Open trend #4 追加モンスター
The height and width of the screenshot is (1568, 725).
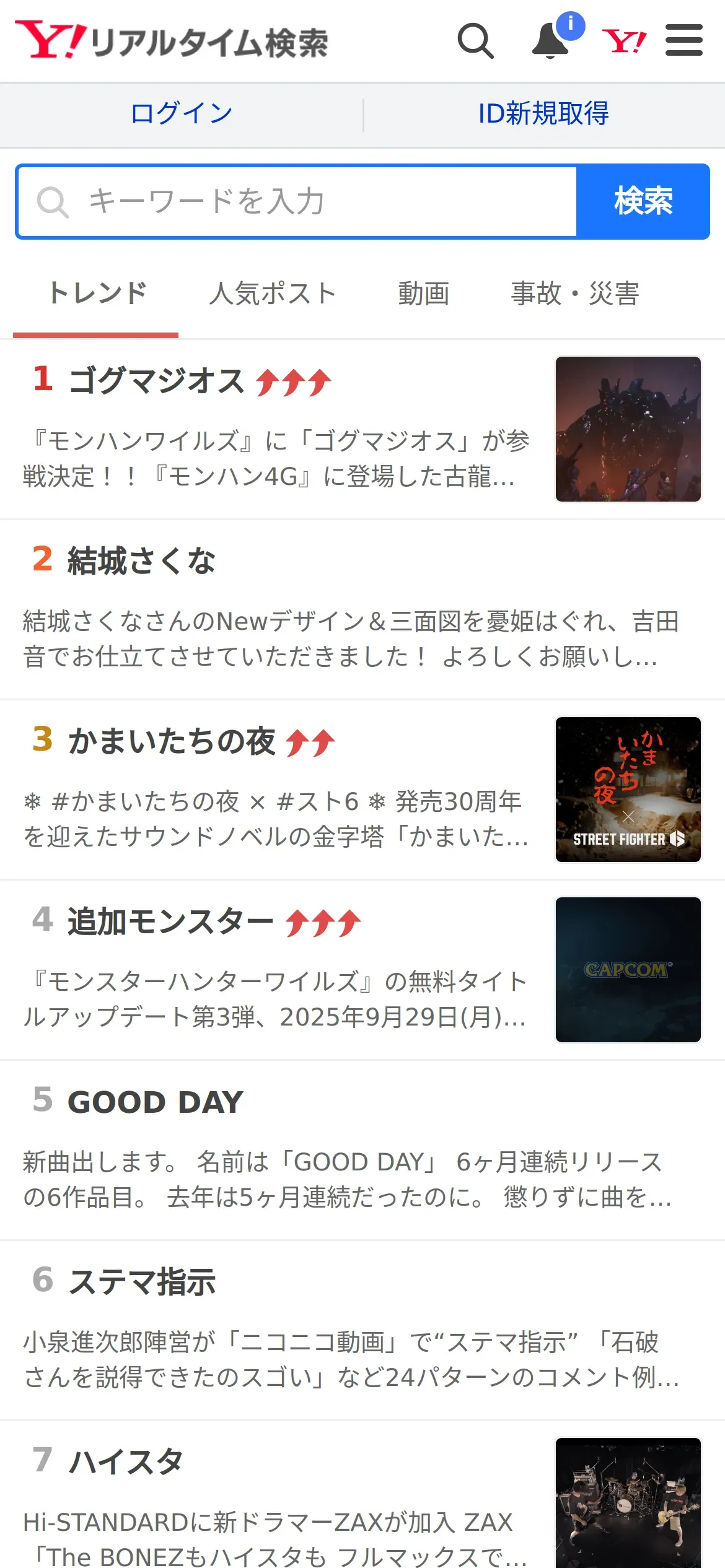[x=170, y=921]
